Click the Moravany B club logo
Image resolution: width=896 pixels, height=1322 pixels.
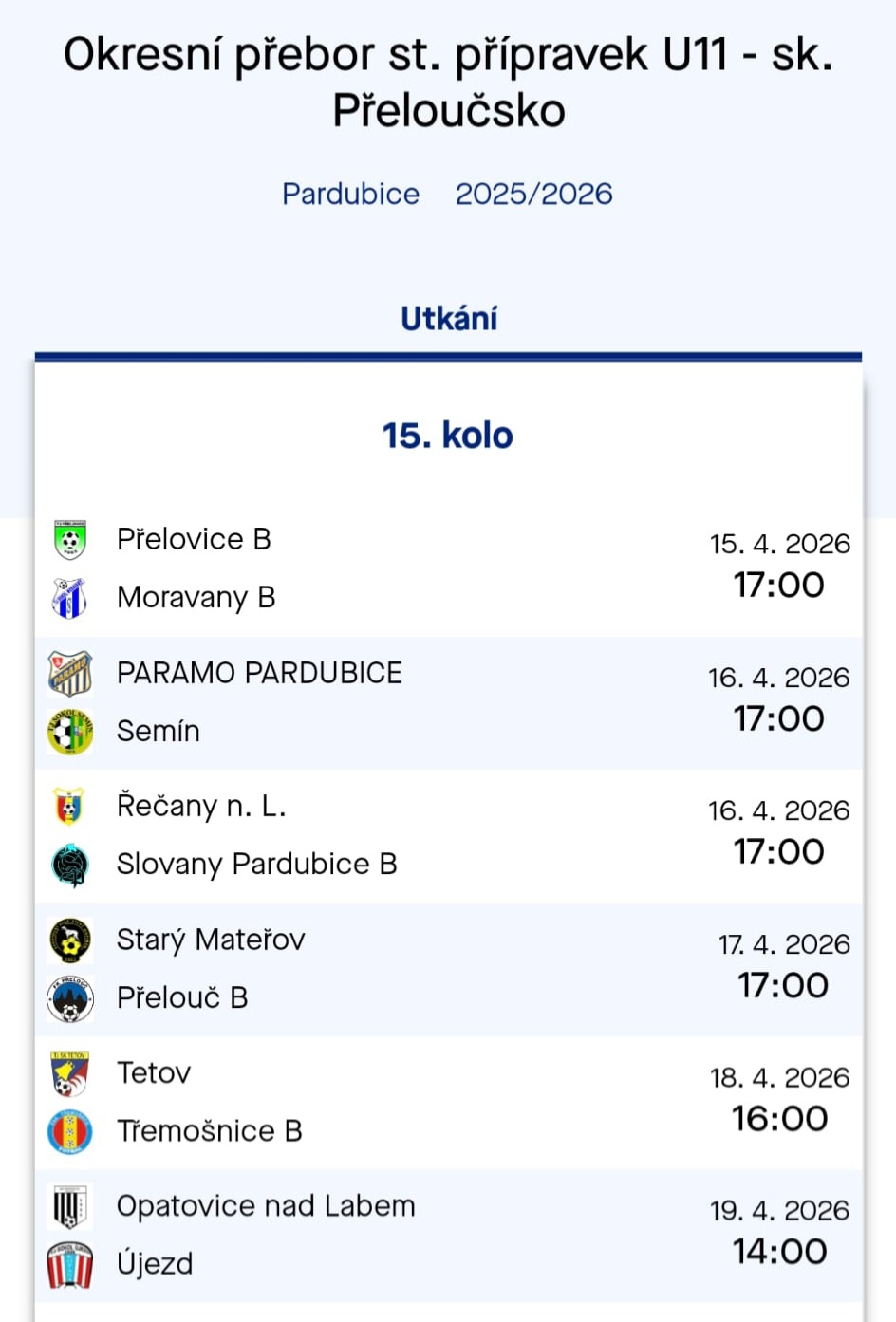[x=69, y=597]
